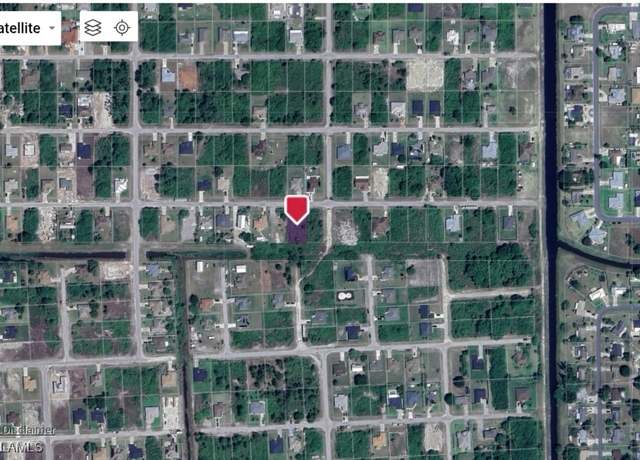Image resolution: width=640 pixels, height=460 pixels.
Task: Open the Satellite map type dropdown
Action: pyautogui.click(x=28, y=28)
